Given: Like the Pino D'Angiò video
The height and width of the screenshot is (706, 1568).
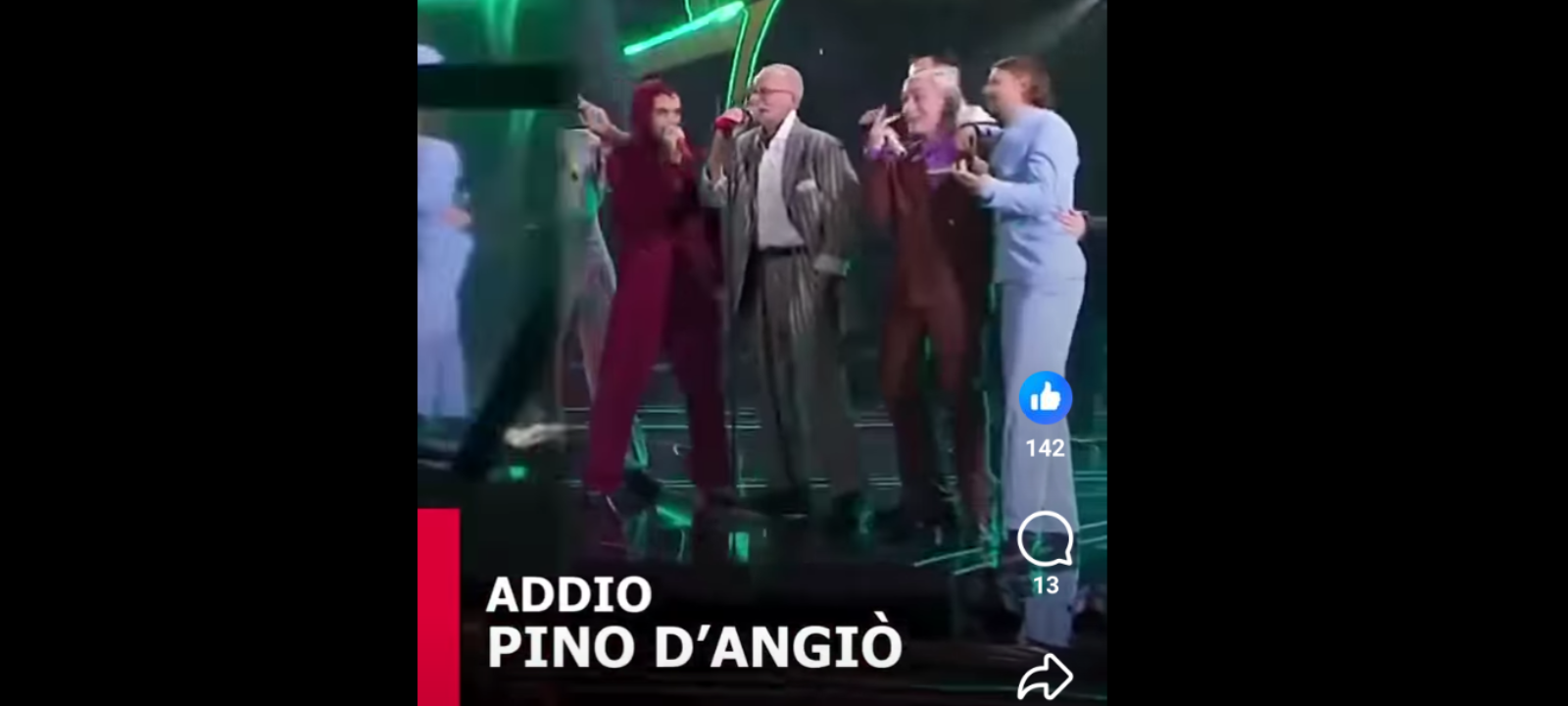Looking at the screenshot, I should tap(1045, 397).
